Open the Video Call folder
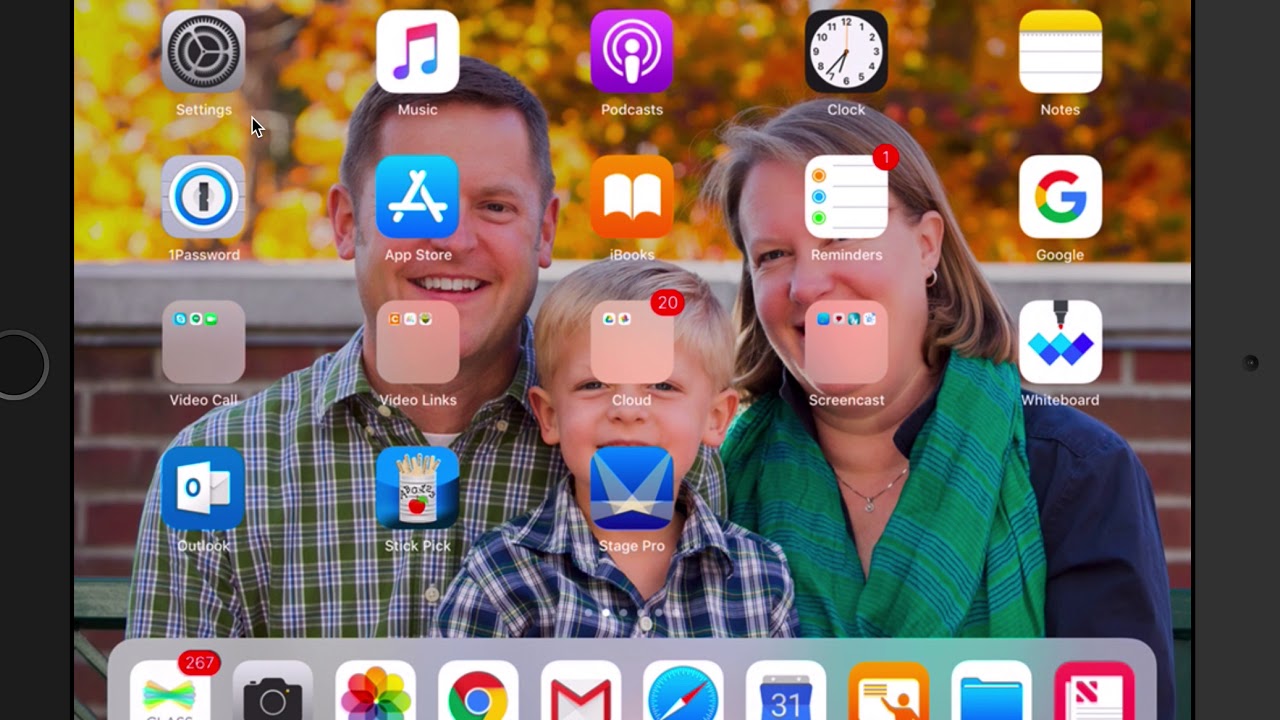The width and height of the screenshot is (1280, 720). click(203, 342)
